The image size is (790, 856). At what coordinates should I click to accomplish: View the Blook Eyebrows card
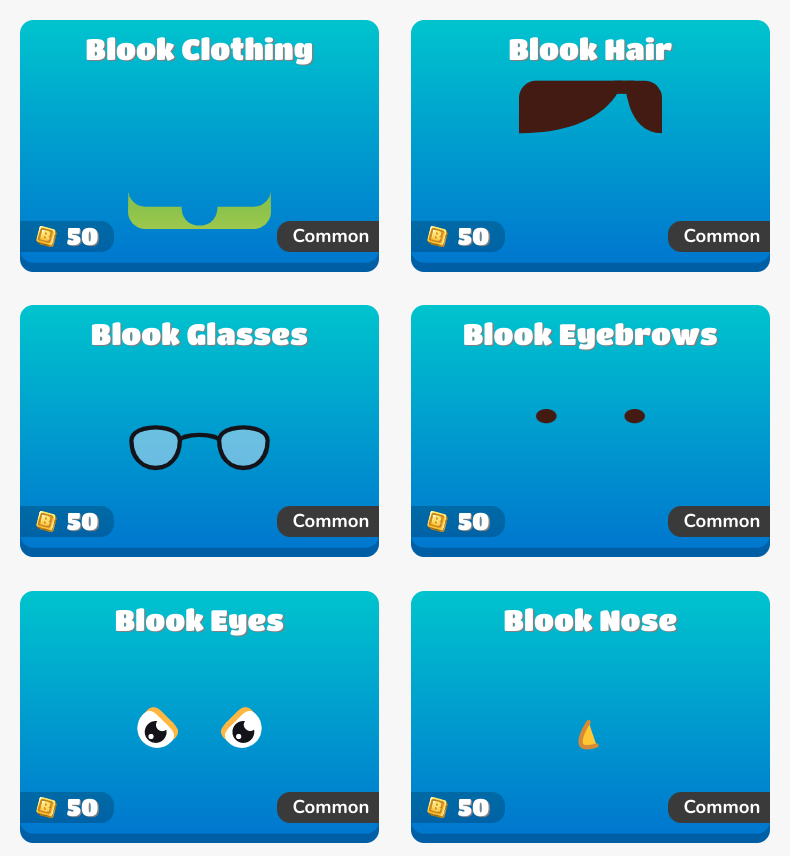[590, 430]
